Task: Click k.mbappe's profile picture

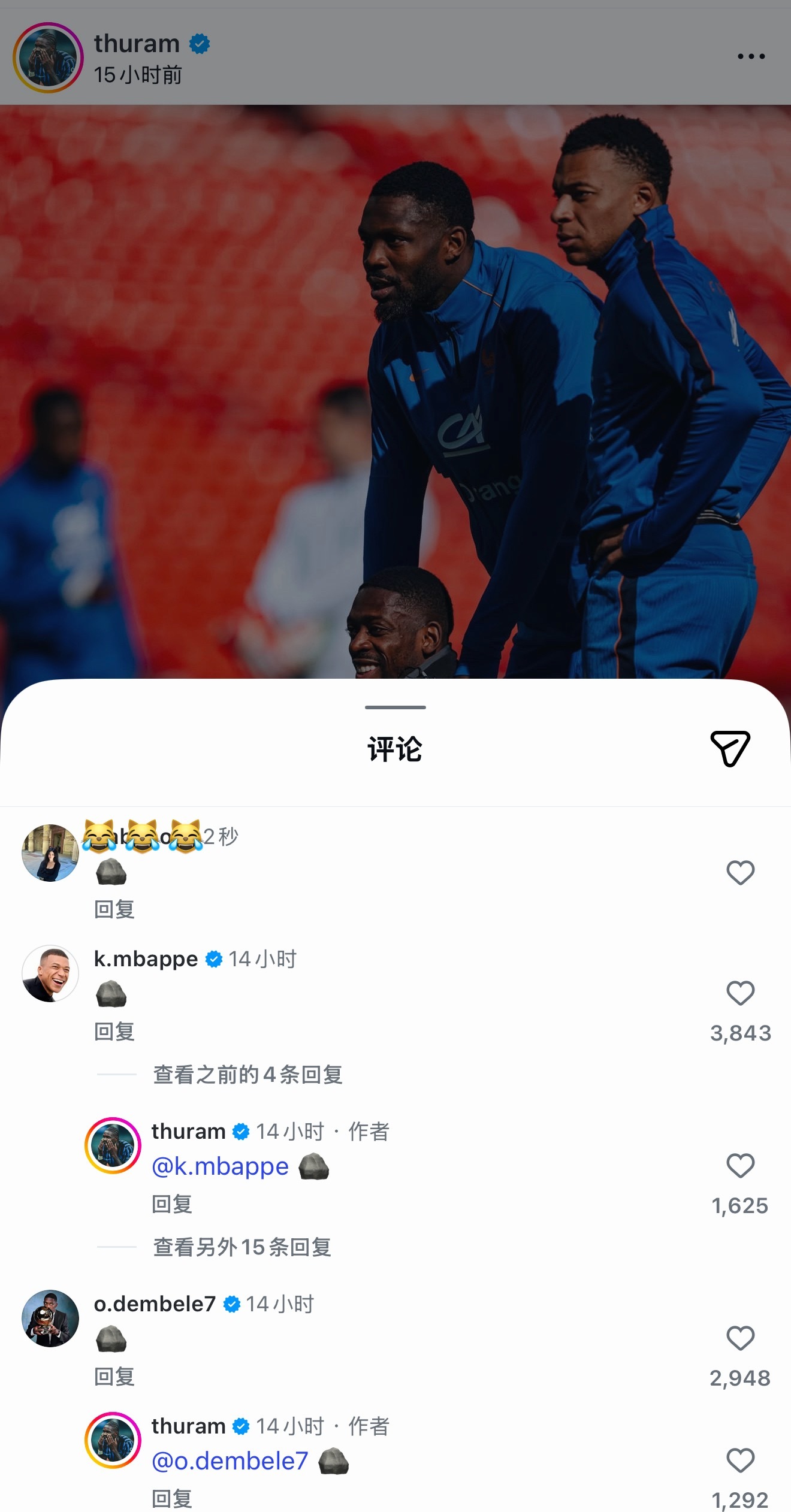Action: click(x=50, y=973)
